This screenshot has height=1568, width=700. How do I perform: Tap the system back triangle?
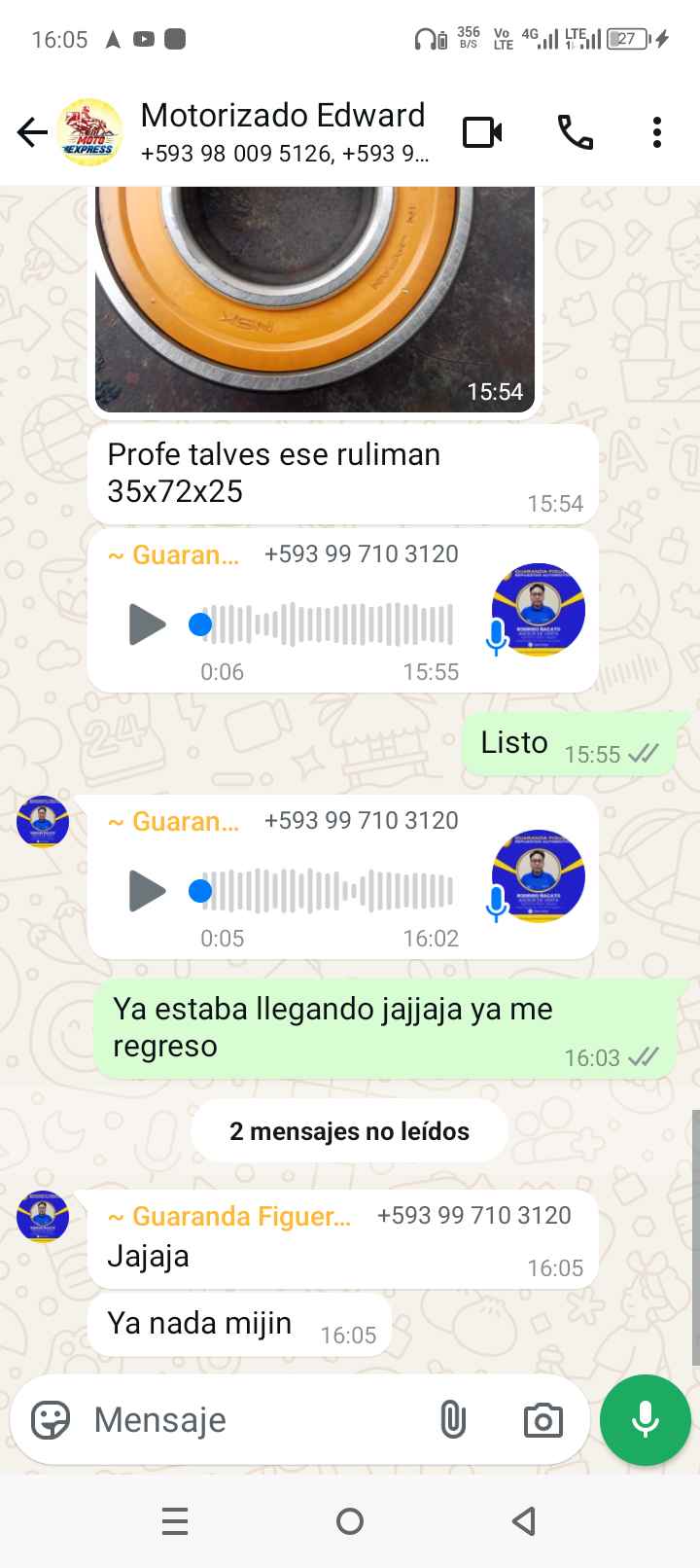[524, 1521]
